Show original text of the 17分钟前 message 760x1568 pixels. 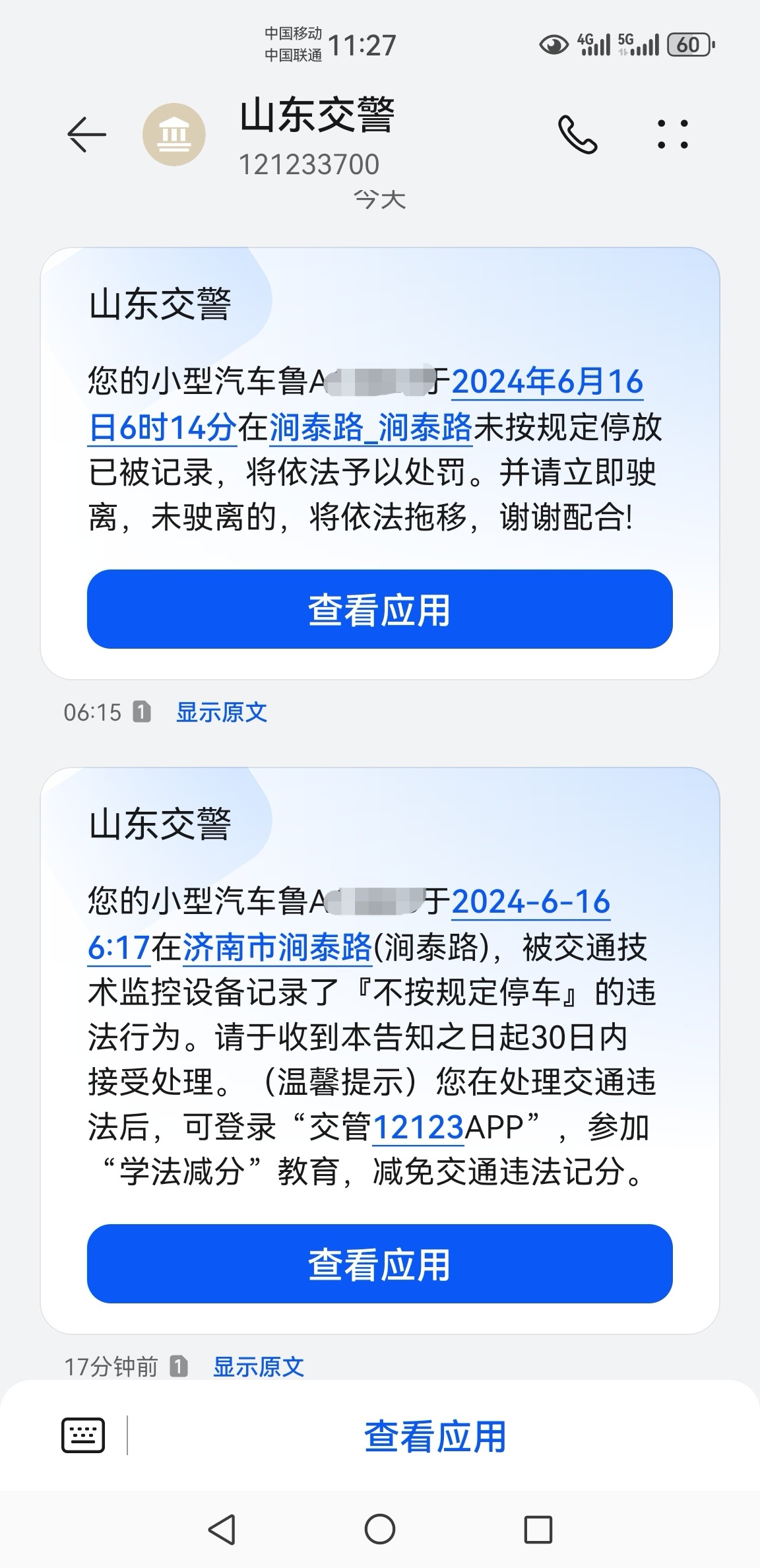pos(259,1367)
